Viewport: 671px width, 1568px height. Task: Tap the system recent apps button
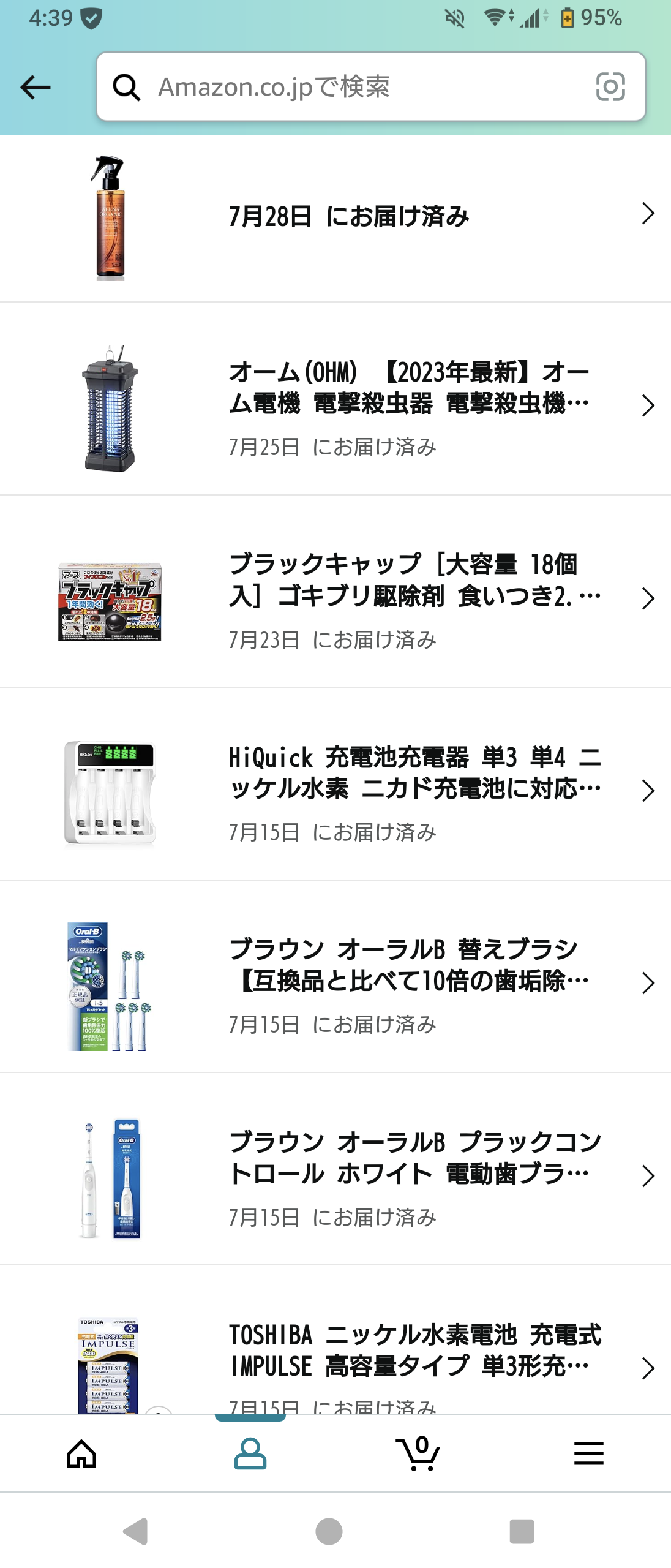coord(522,1531)
